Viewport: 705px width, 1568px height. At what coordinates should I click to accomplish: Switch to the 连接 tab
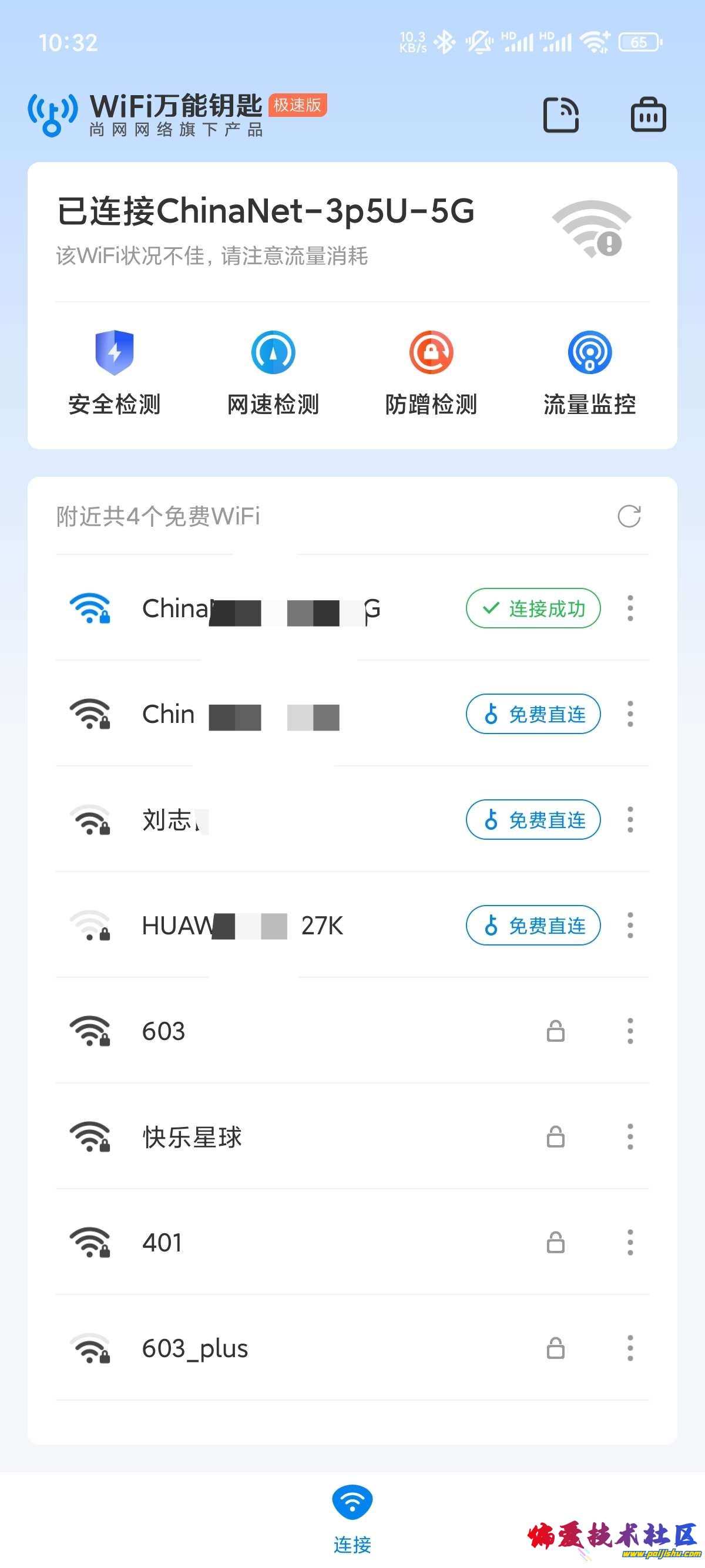point(352,1517)
